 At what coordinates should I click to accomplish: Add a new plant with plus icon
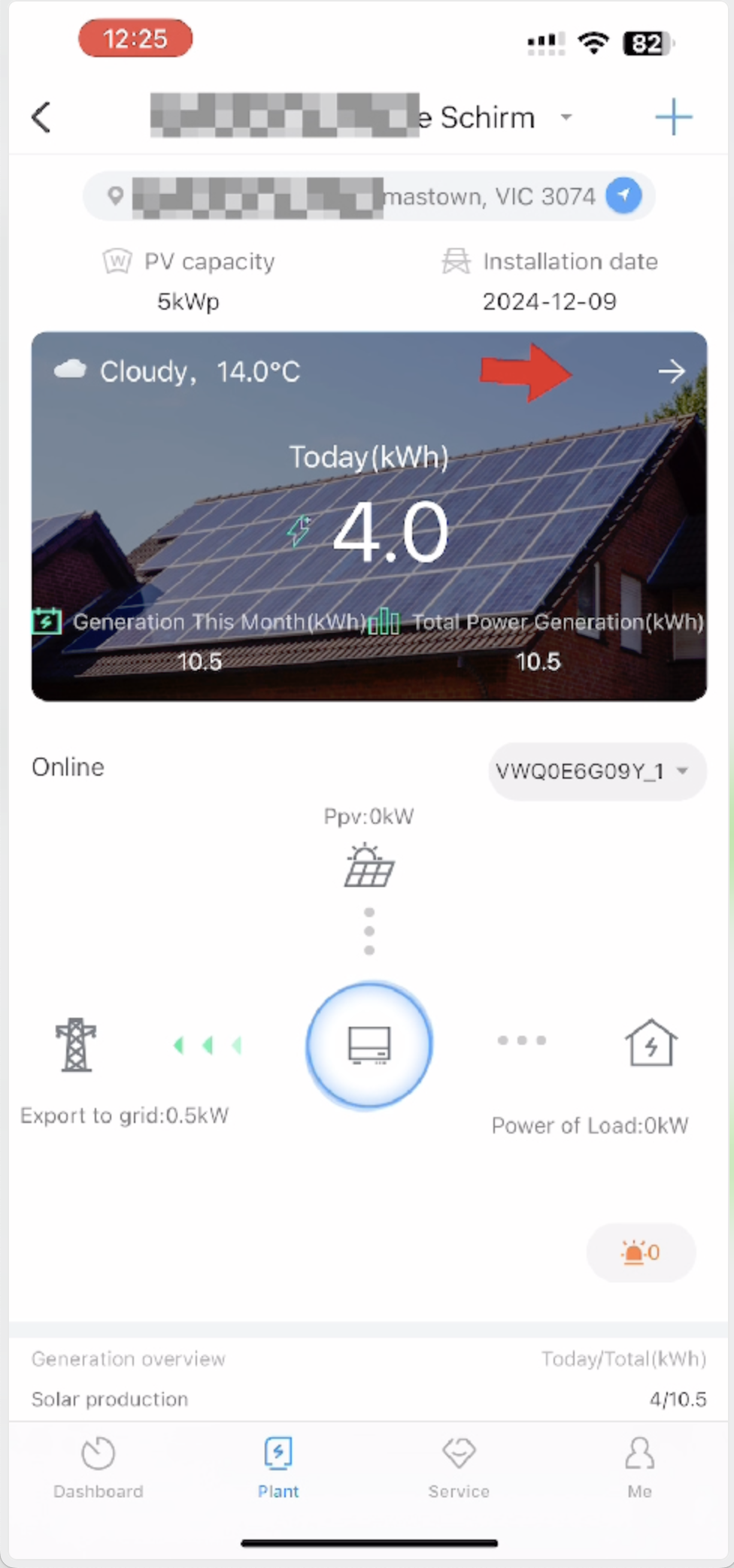673,117
